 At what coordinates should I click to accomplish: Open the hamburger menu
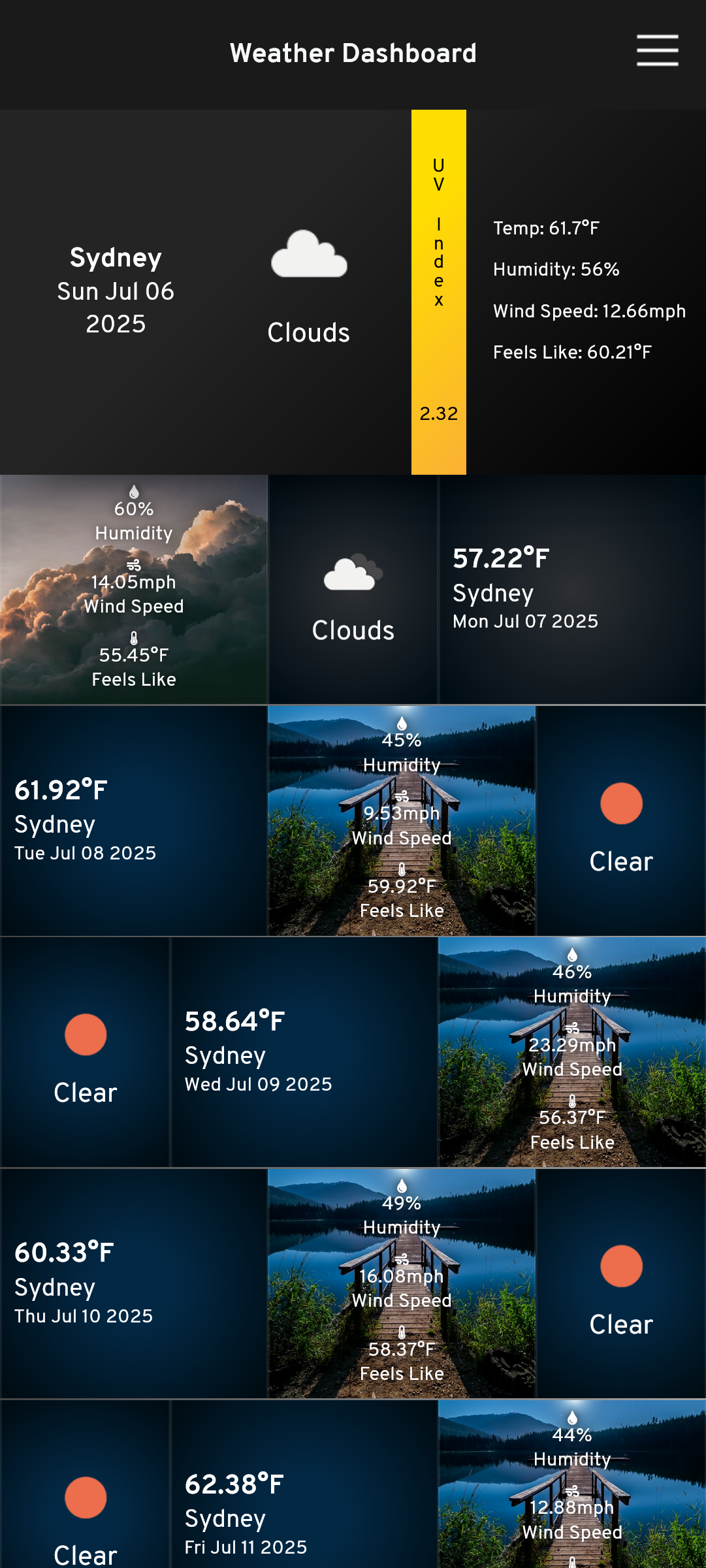657,51
